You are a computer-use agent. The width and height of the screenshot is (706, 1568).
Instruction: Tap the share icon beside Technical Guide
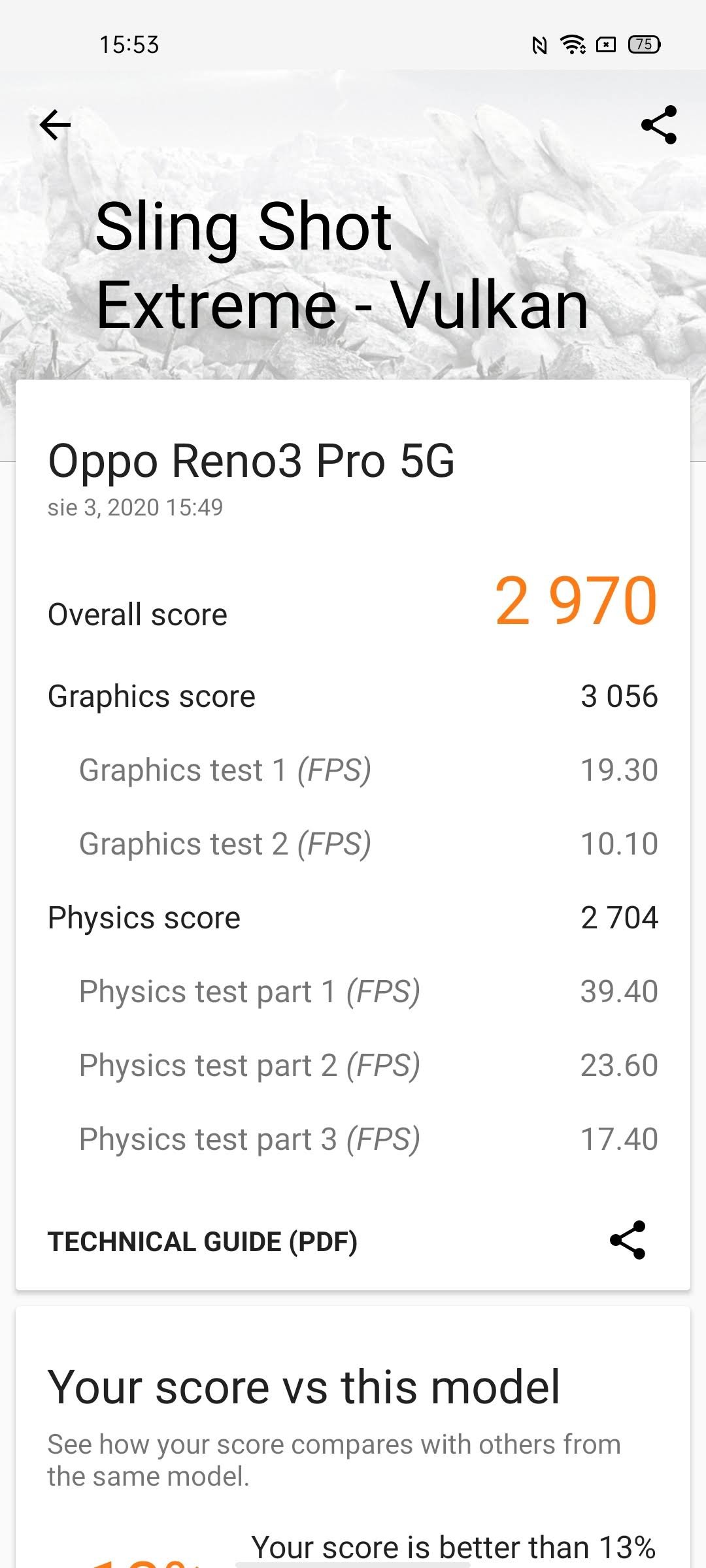(628, 1240)
